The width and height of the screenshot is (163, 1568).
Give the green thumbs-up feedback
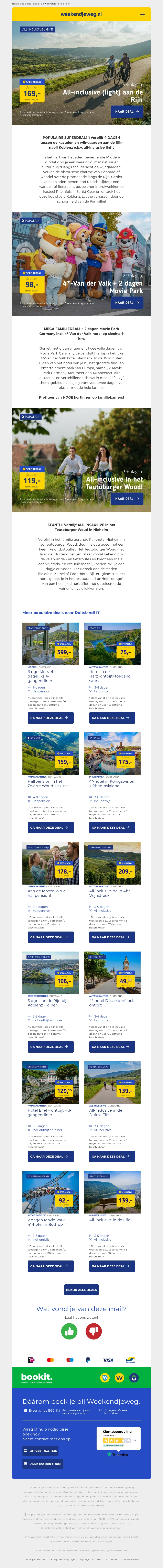(69, 1331)
